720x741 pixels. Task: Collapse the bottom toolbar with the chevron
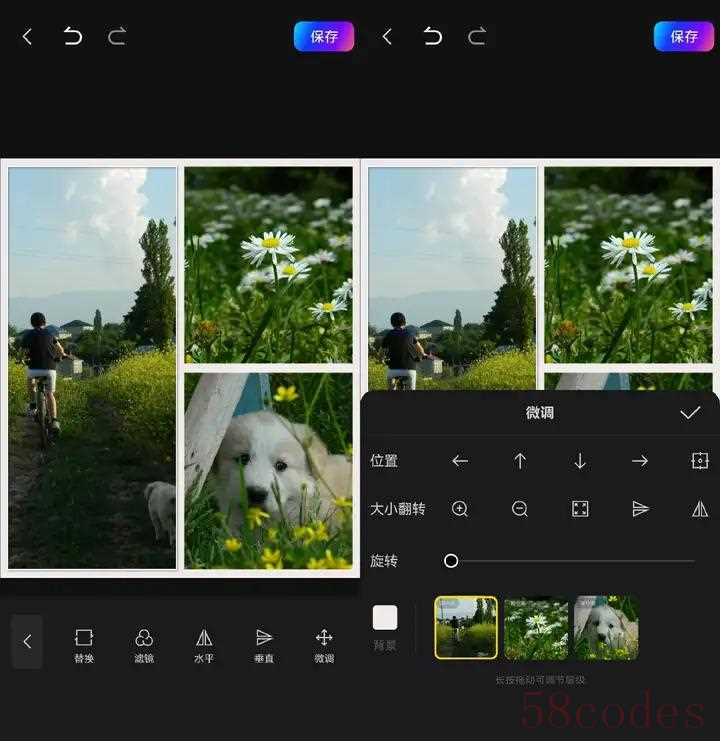27,642
